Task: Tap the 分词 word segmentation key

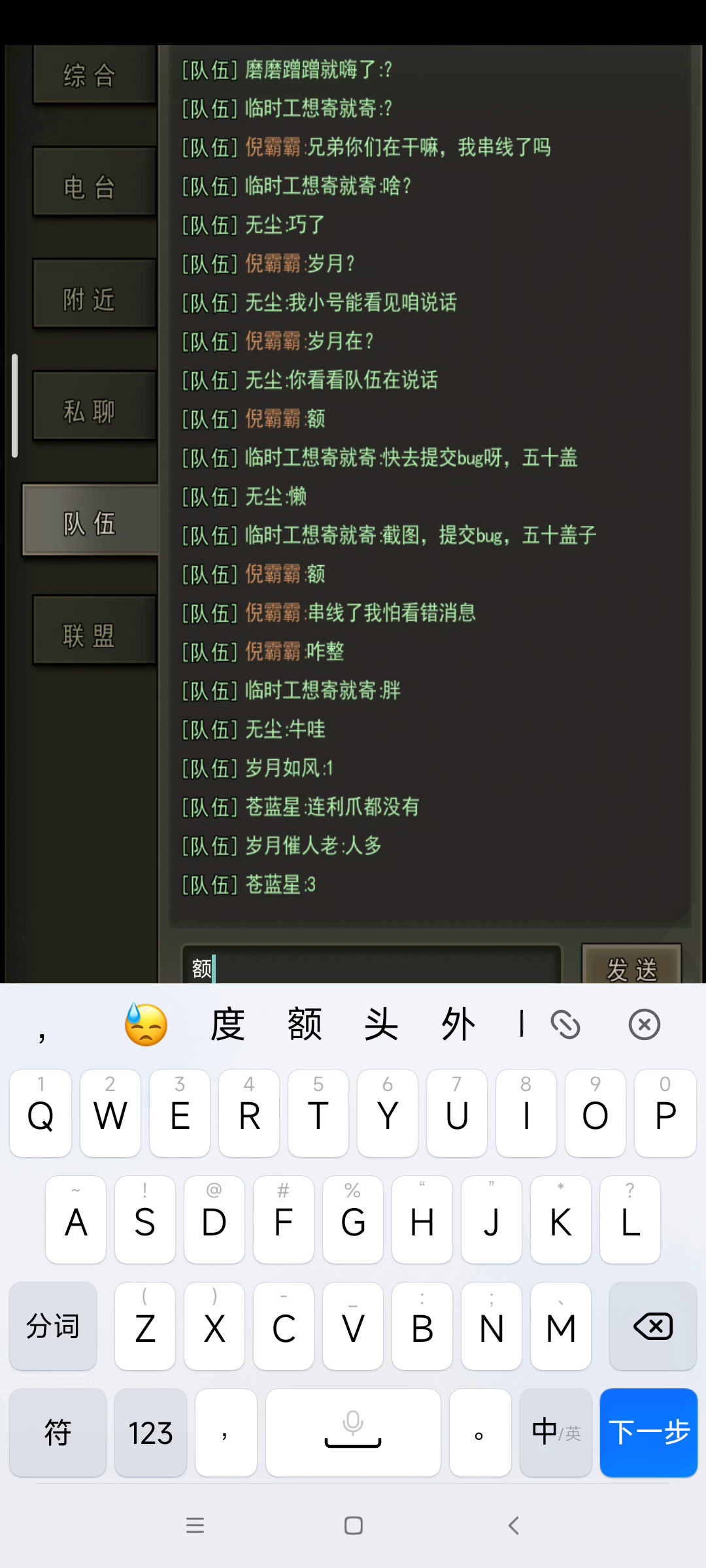Action: point(53,1326)
